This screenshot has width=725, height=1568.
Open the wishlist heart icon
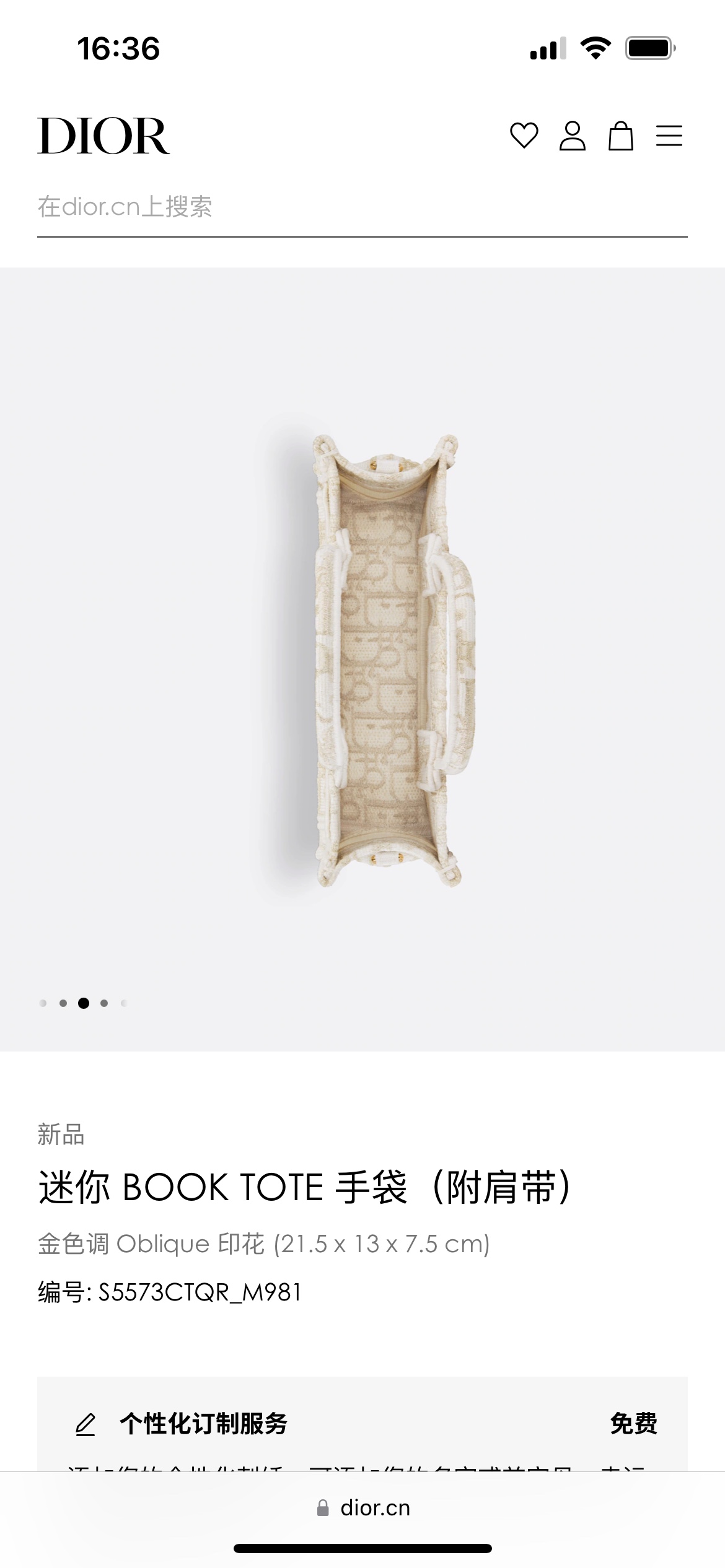point(524,136)
